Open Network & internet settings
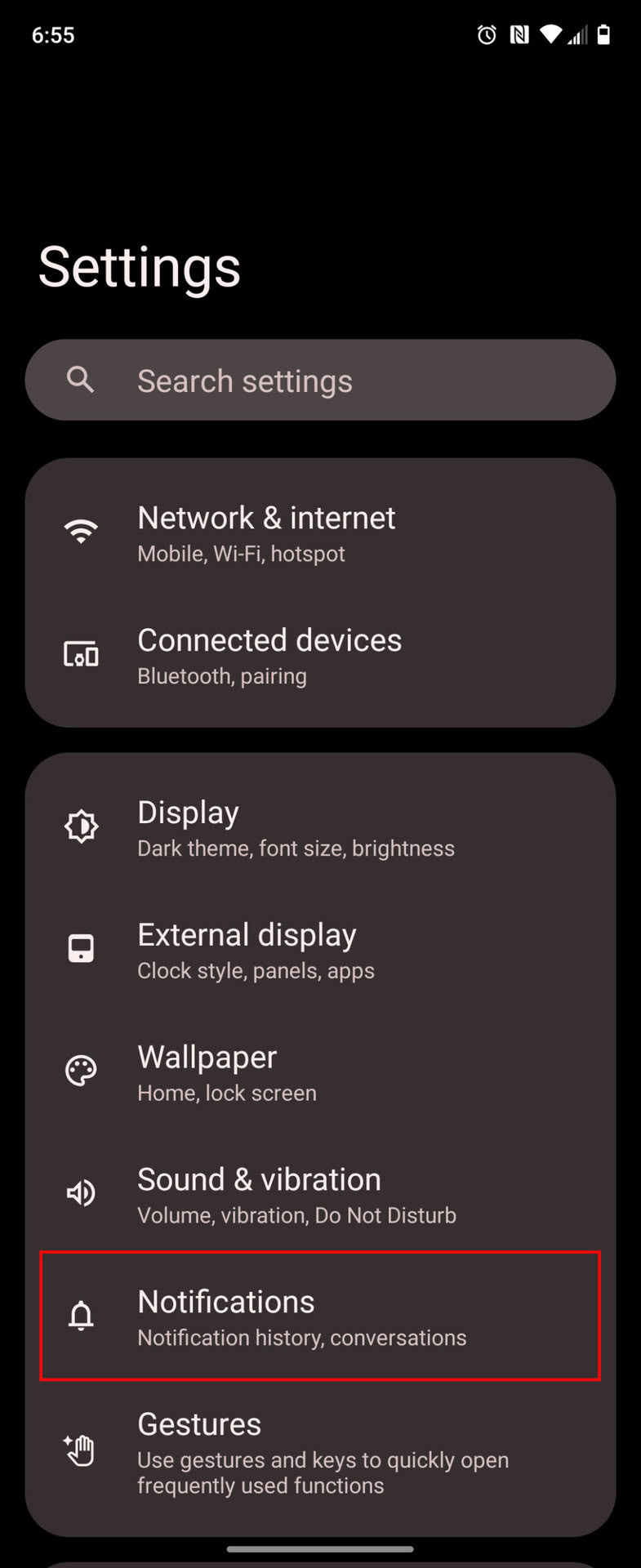Viewport: 641px width, 1568px height. pos(320,533)
